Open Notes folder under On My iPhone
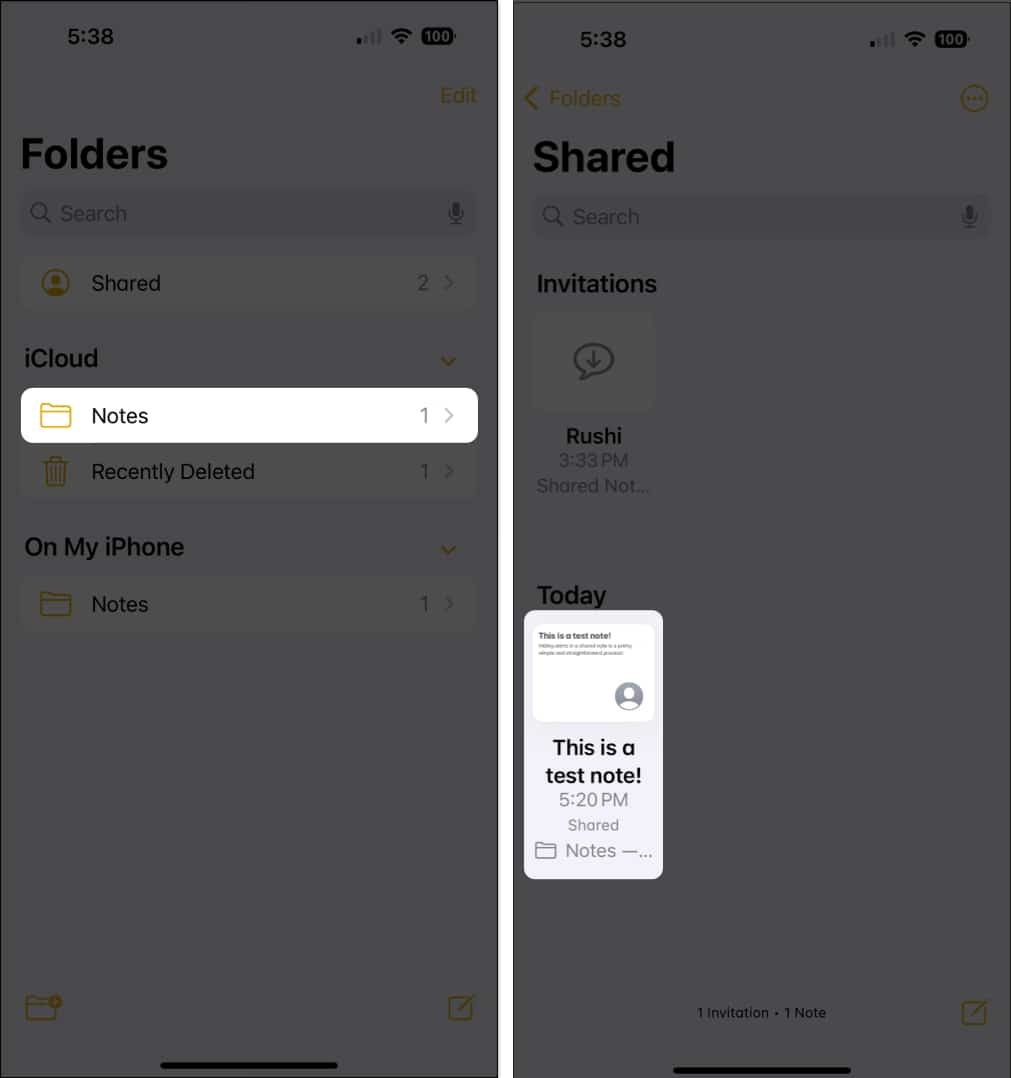 pyautogui.click(x=248, y=604)
